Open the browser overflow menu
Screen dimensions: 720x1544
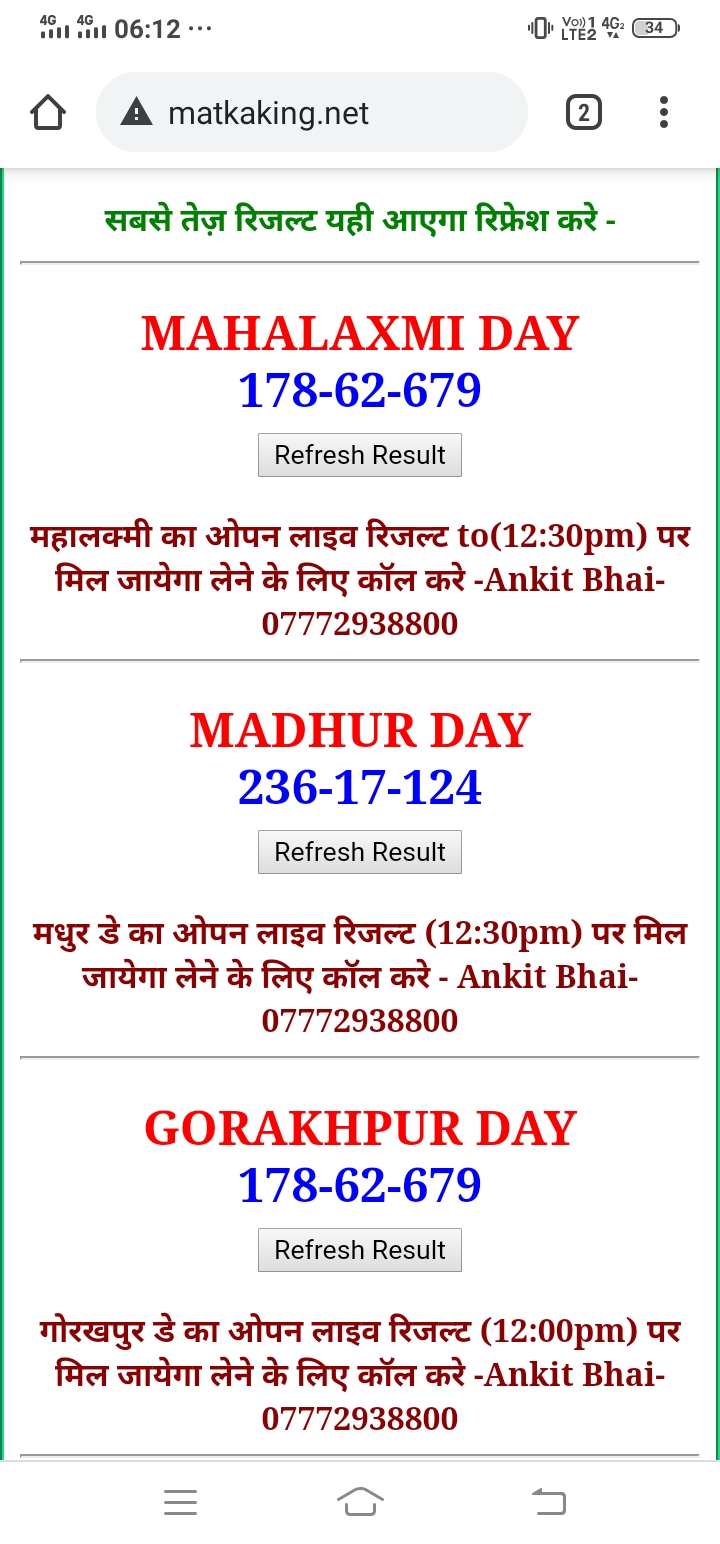click(664, 113)
